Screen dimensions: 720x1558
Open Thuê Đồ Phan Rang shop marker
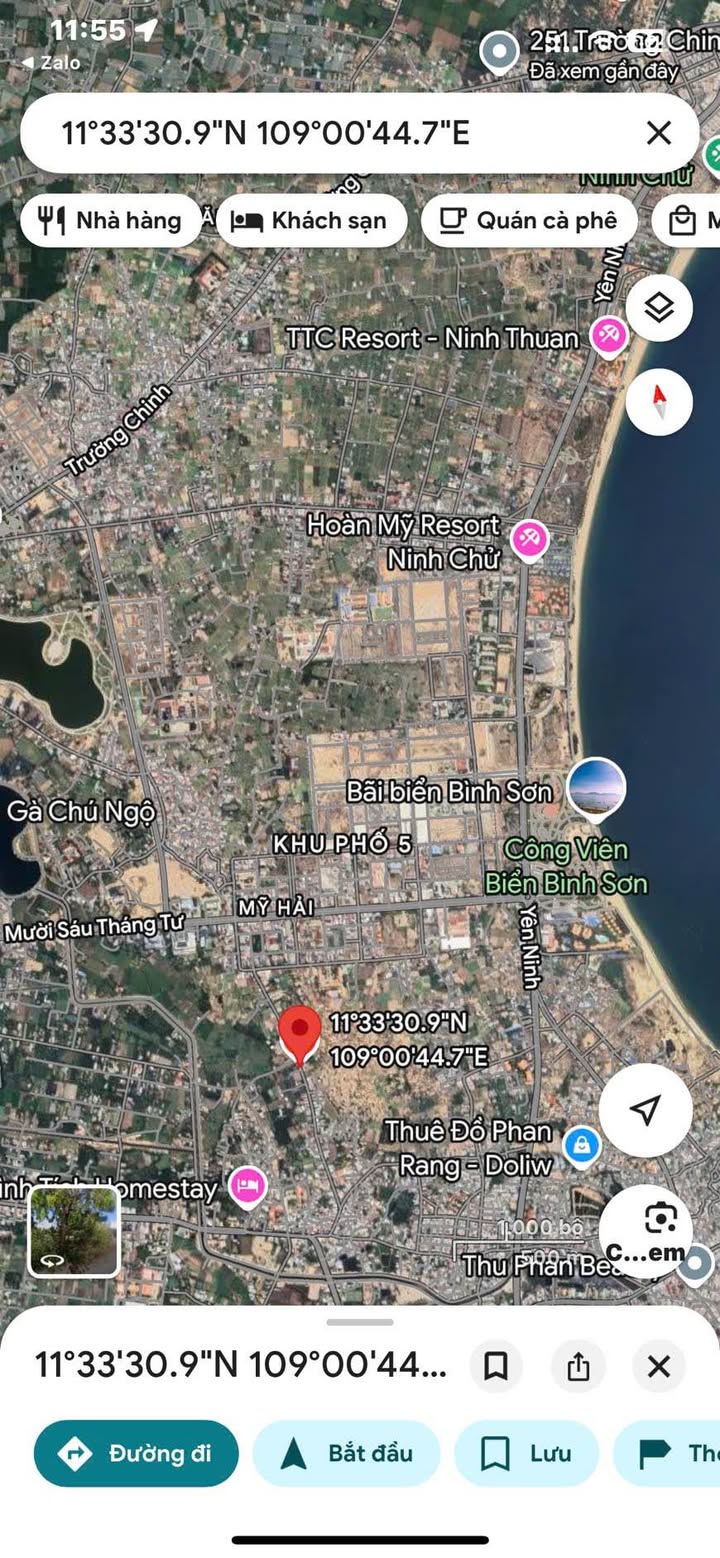[x=581, y=1144]
